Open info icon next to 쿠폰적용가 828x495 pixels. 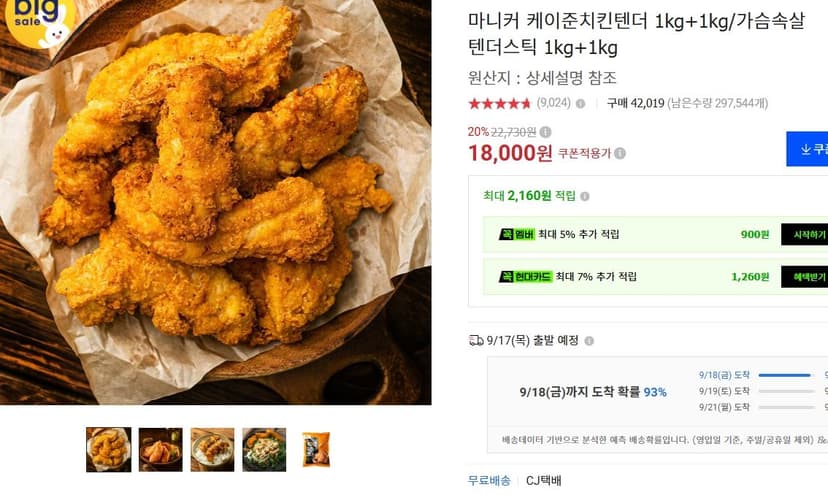click(x=620, y=153)
